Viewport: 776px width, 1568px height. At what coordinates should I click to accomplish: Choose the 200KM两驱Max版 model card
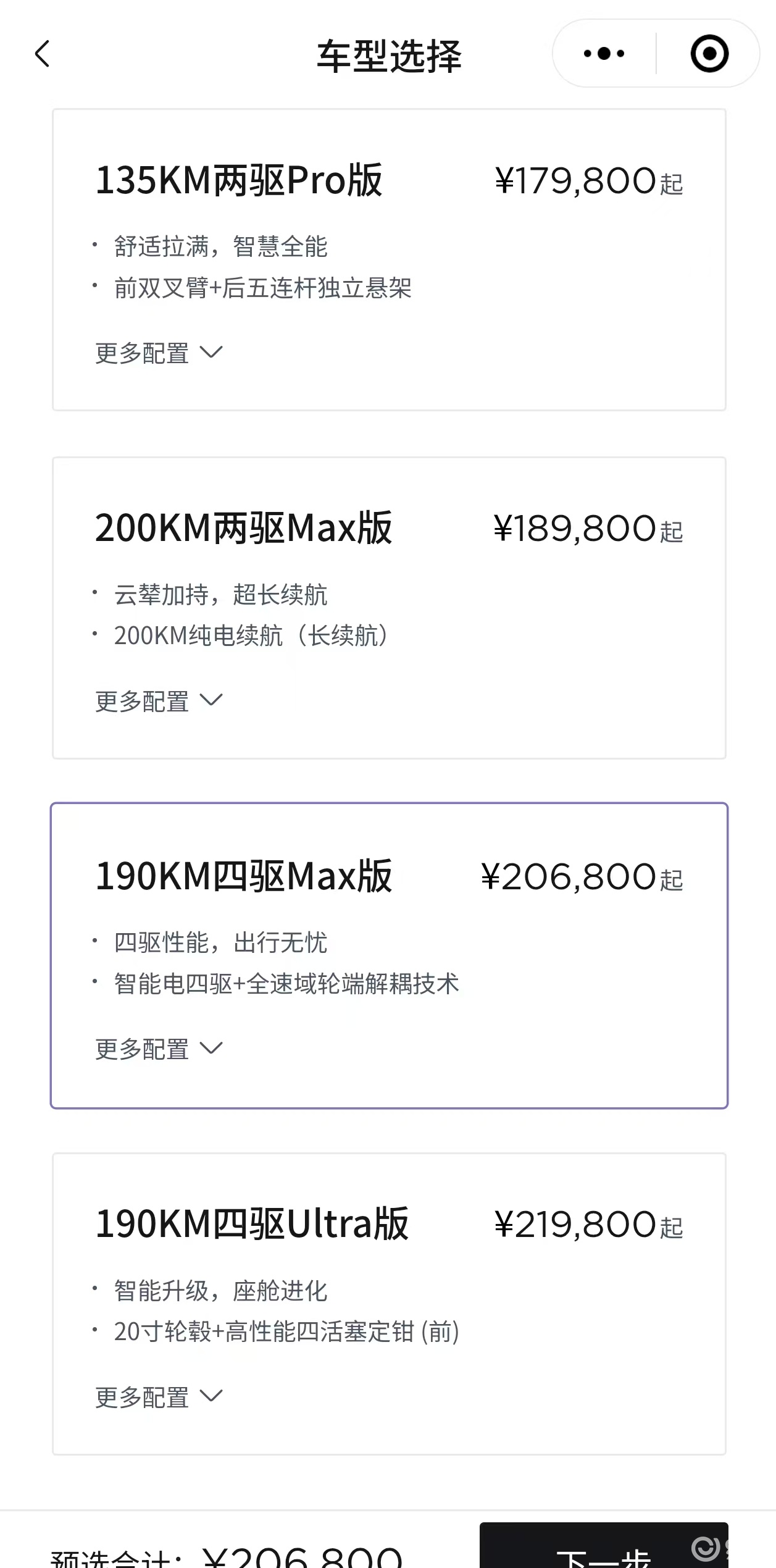point(389,608)
